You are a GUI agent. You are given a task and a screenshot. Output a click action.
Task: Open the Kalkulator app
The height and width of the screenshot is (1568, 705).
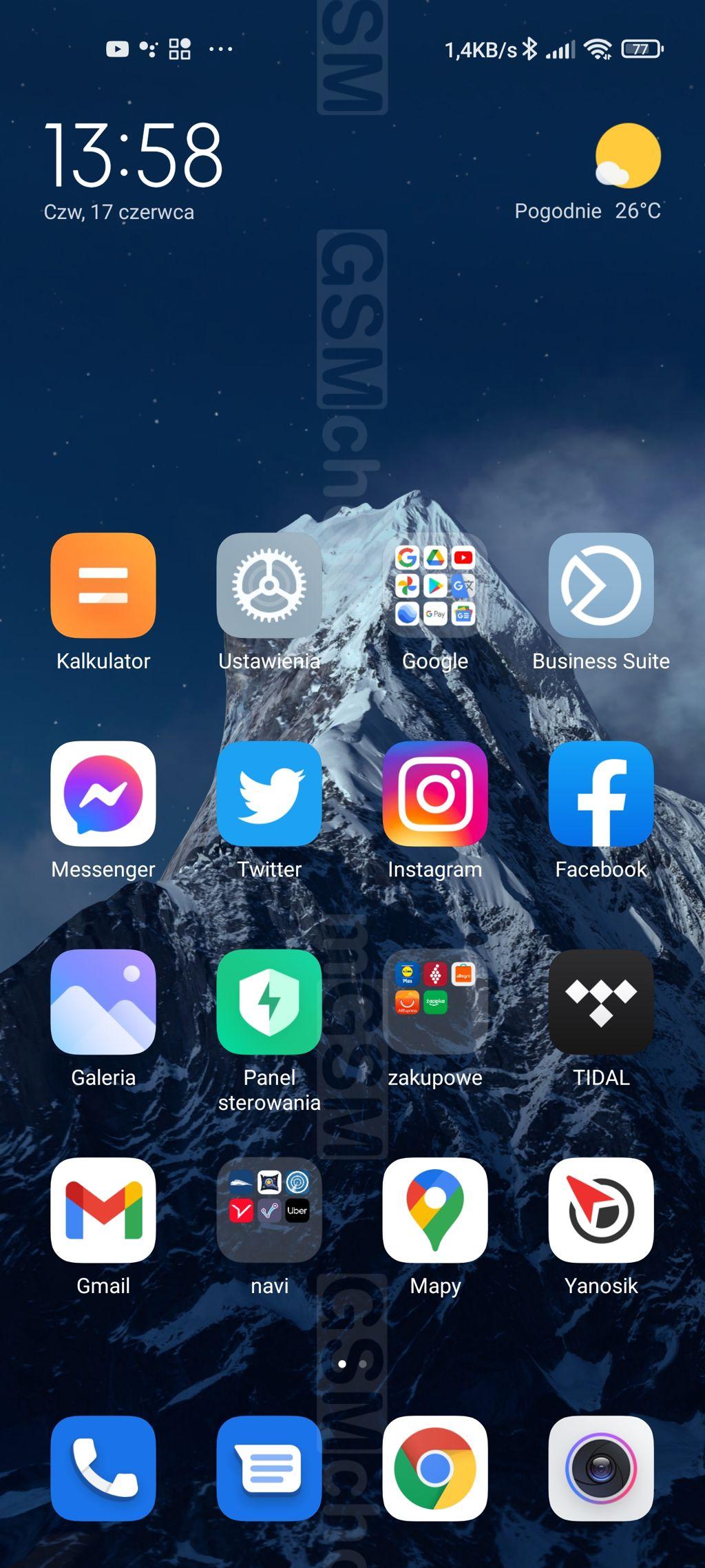point(103,585)
